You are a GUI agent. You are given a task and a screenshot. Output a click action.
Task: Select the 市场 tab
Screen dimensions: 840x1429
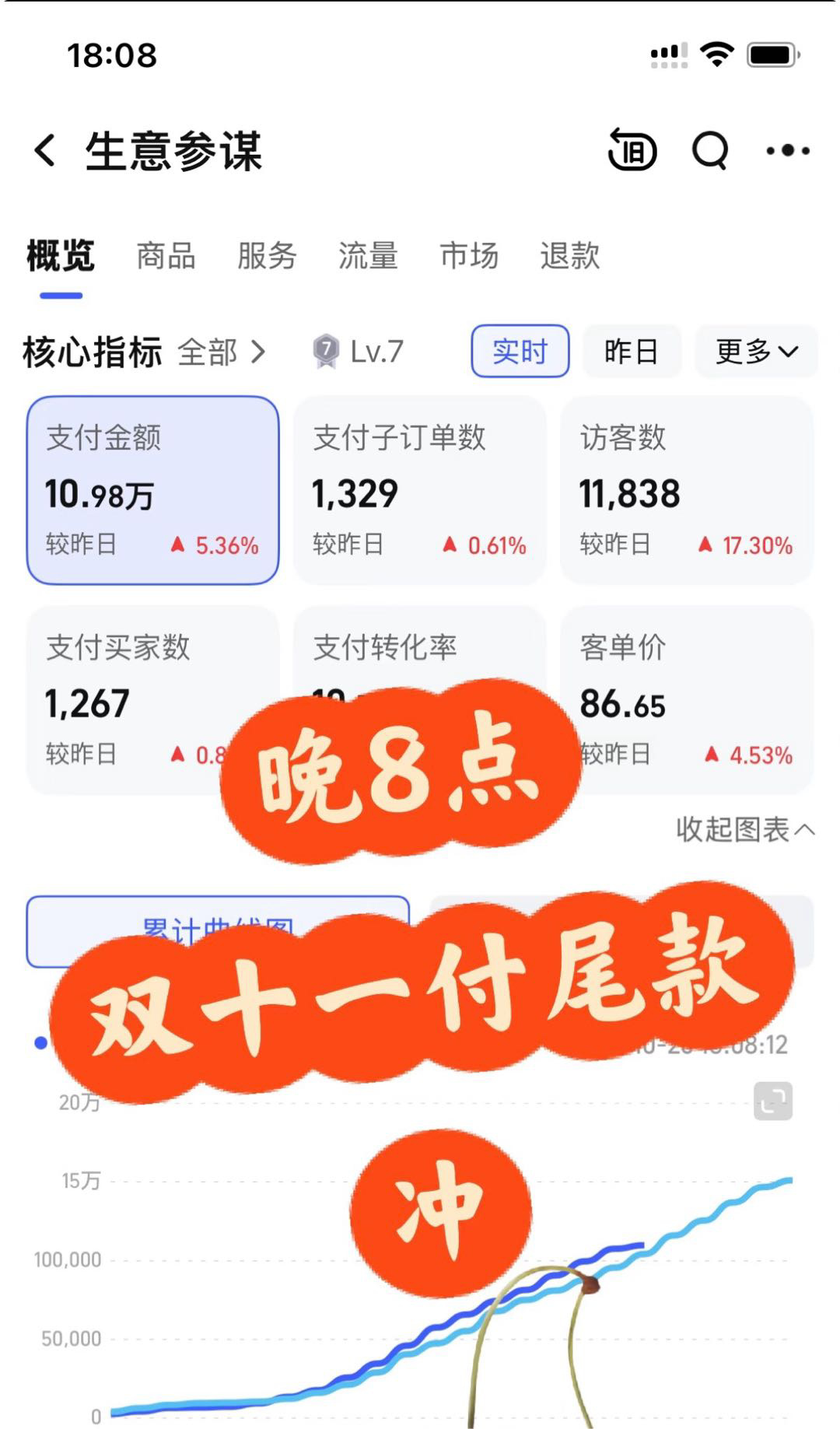[x=469, y=256]
